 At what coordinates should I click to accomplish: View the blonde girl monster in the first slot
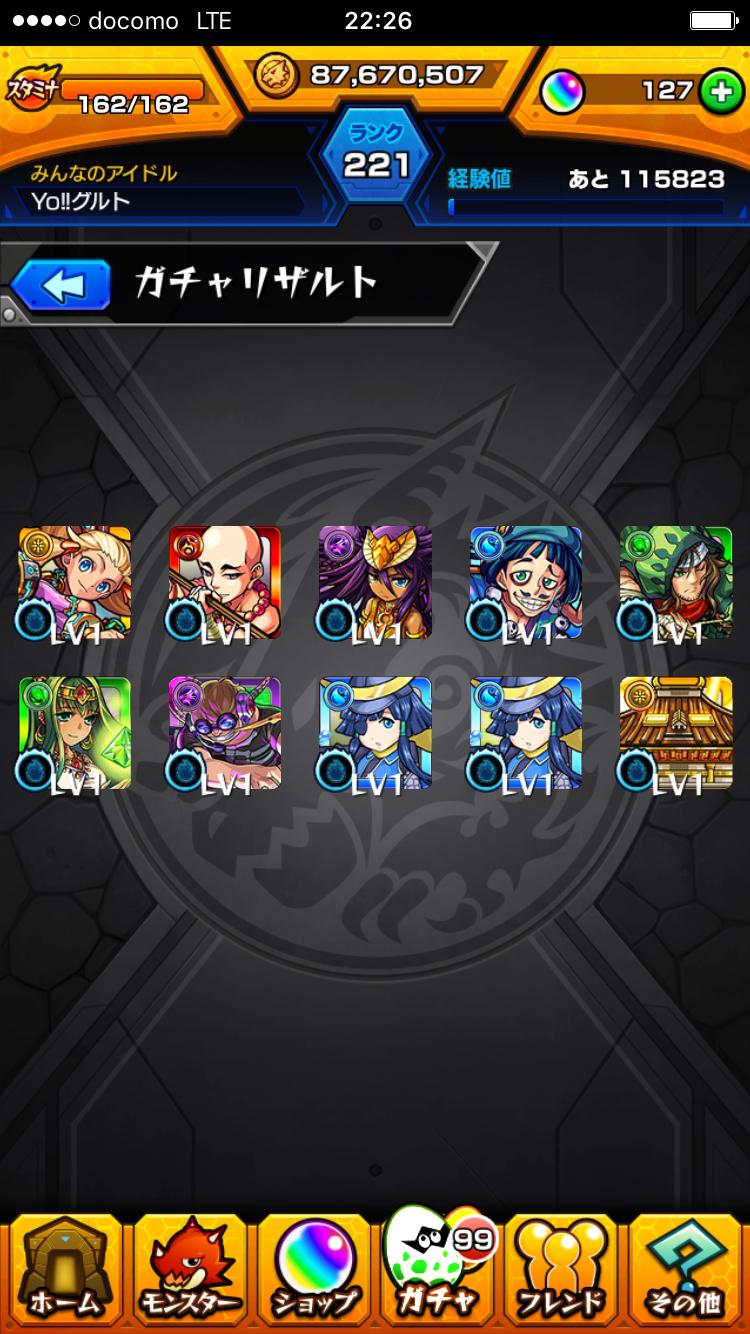pyautogui.click(x=74, y=583)
